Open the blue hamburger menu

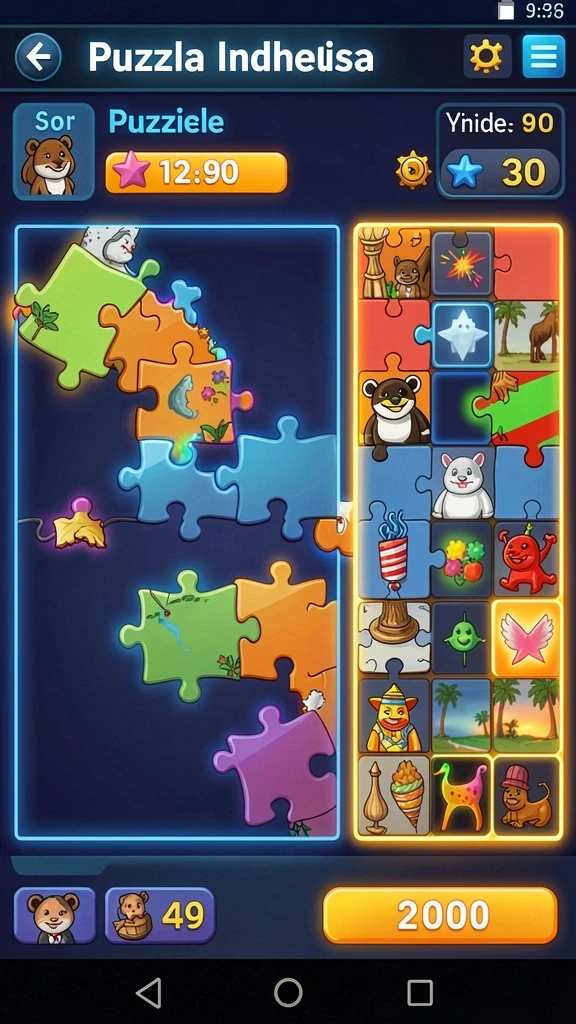click(543, 57)
